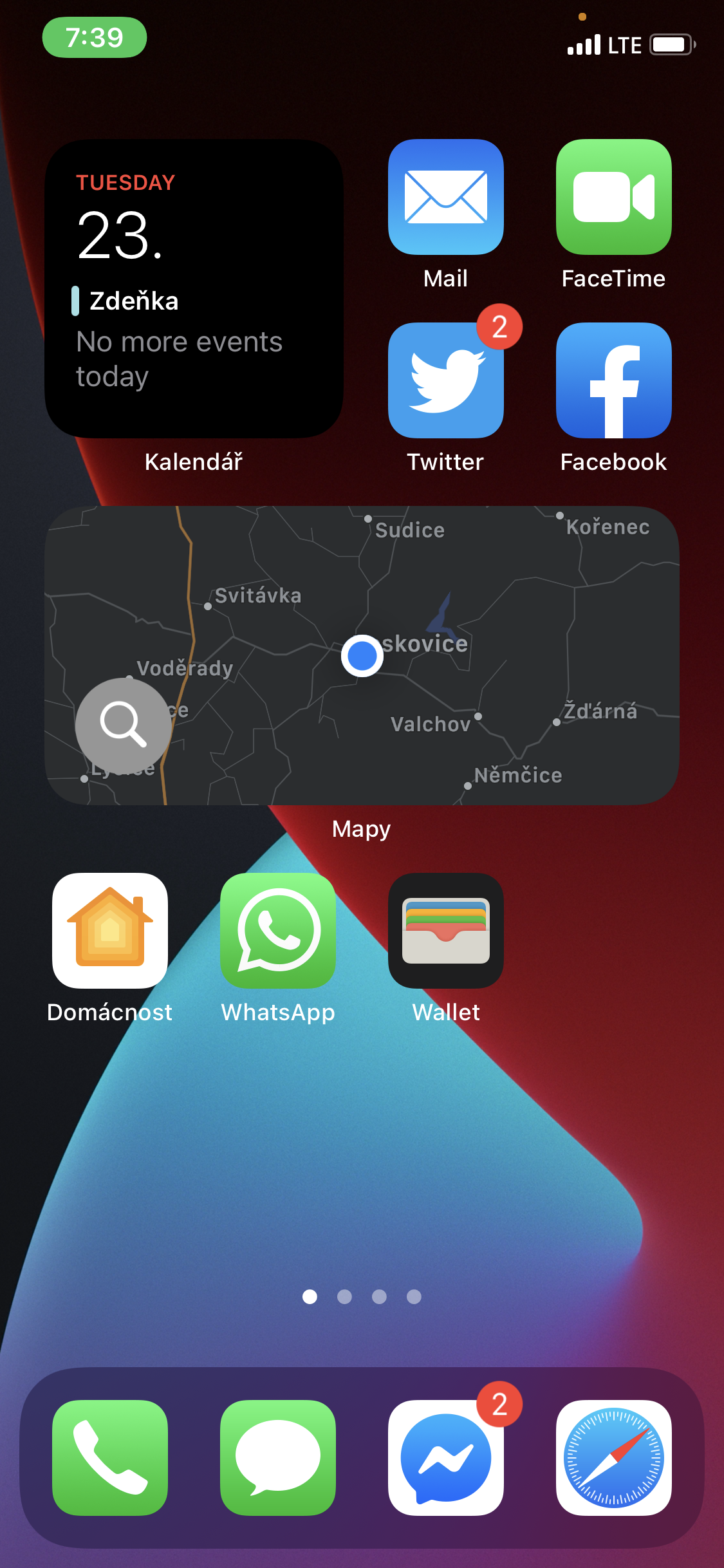Tap the home screen page indicator dots

tap(362, 1296)
